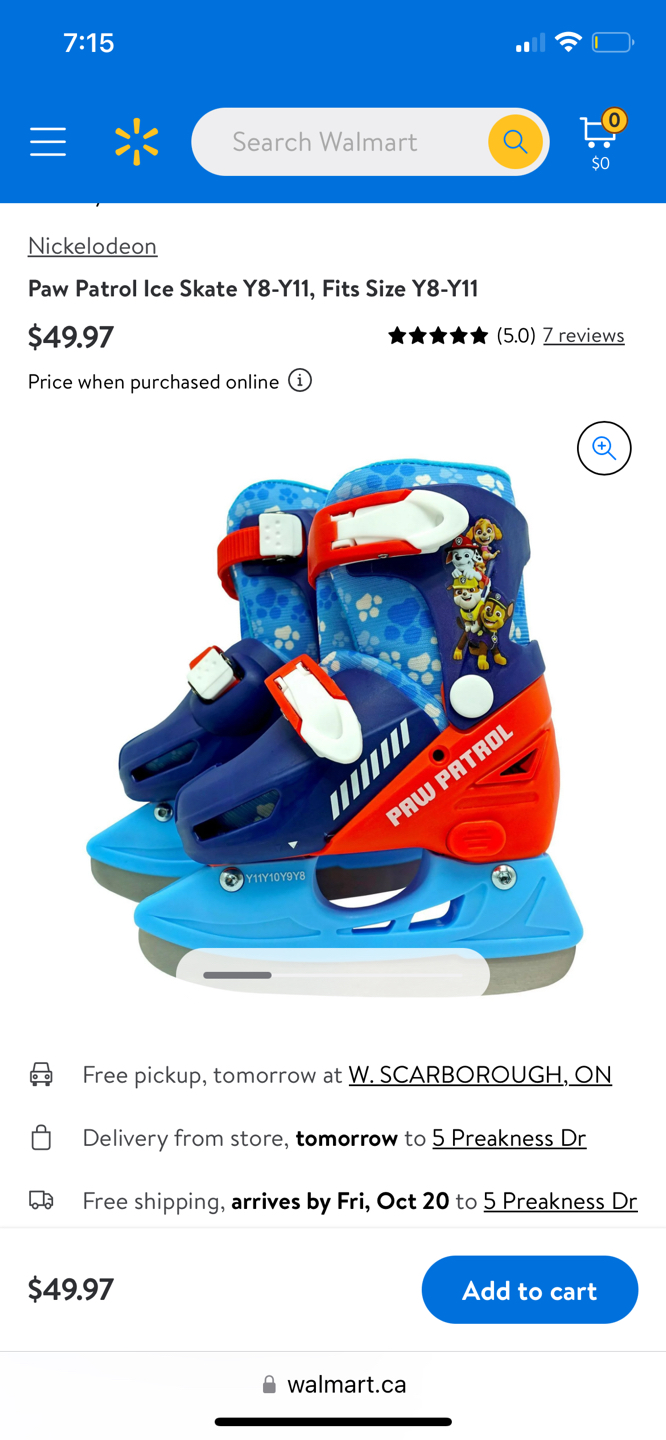Viewport: 666px width, 1440px height.
Task: Edit the free shipping address link
Action: pos(560,1200)
